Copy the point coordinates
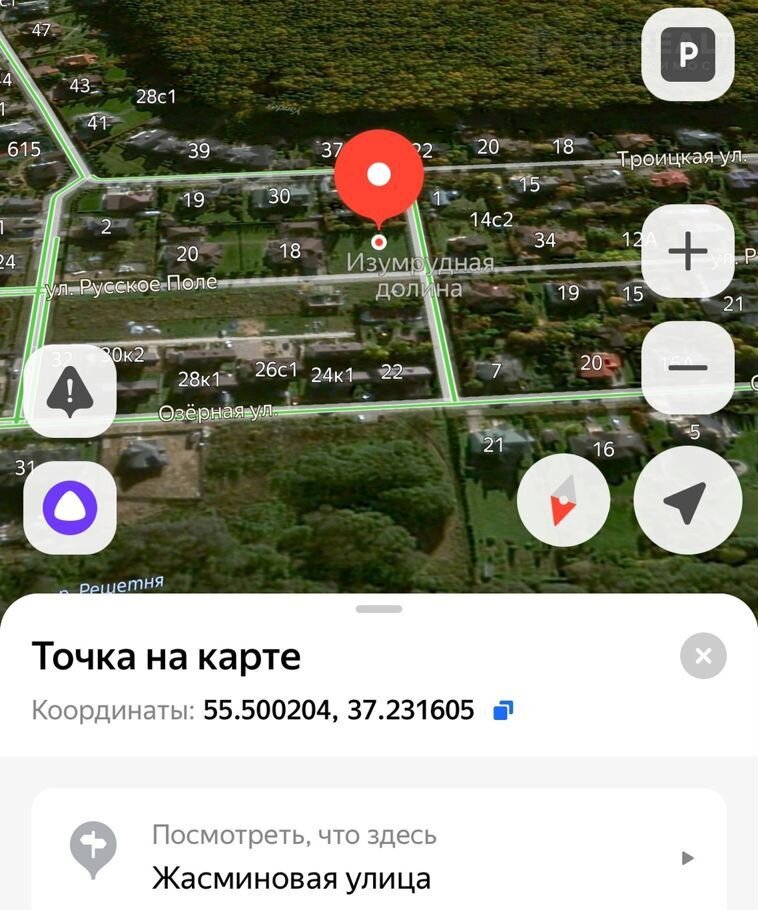The width and height of the screenshot is (758, 910). coord(504,711)
